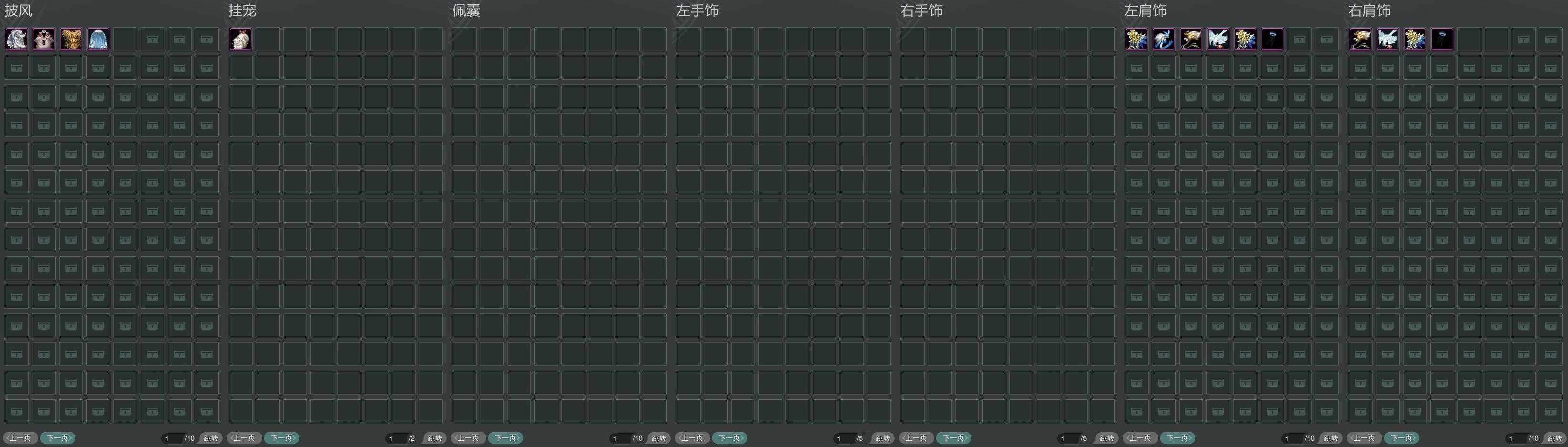Select the white bird item in 右肩饰
Screen dimensions: 1568x447
pyautogui.click(x=1388, y=40)
